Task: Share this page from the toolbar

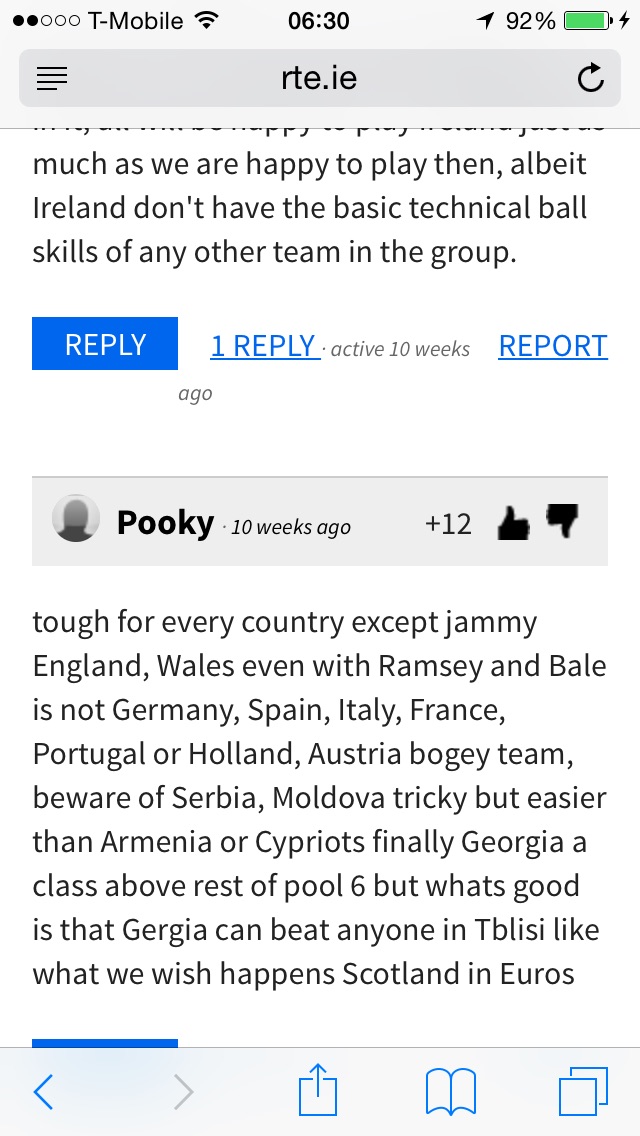Action: pos(318,1088)
